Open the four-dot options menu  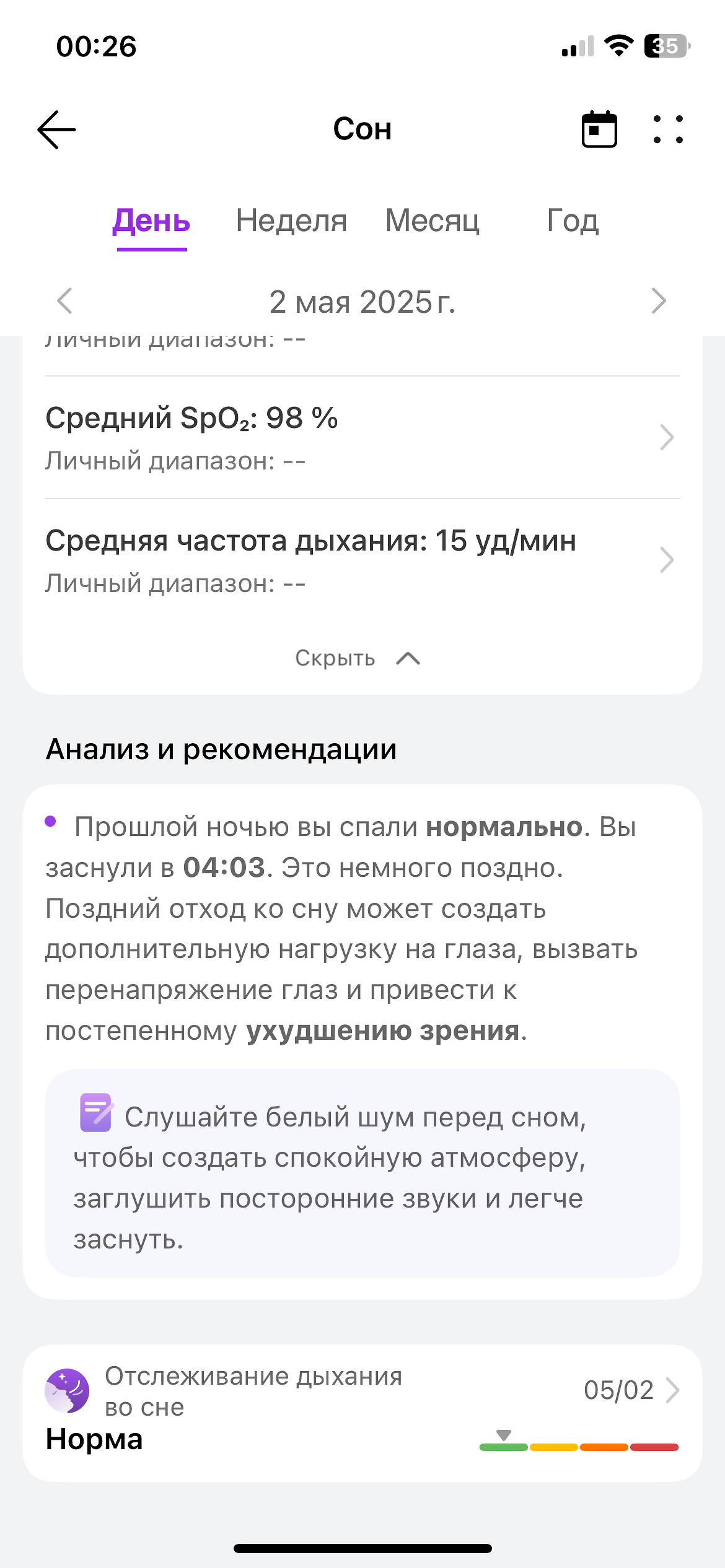coord(668,130)
